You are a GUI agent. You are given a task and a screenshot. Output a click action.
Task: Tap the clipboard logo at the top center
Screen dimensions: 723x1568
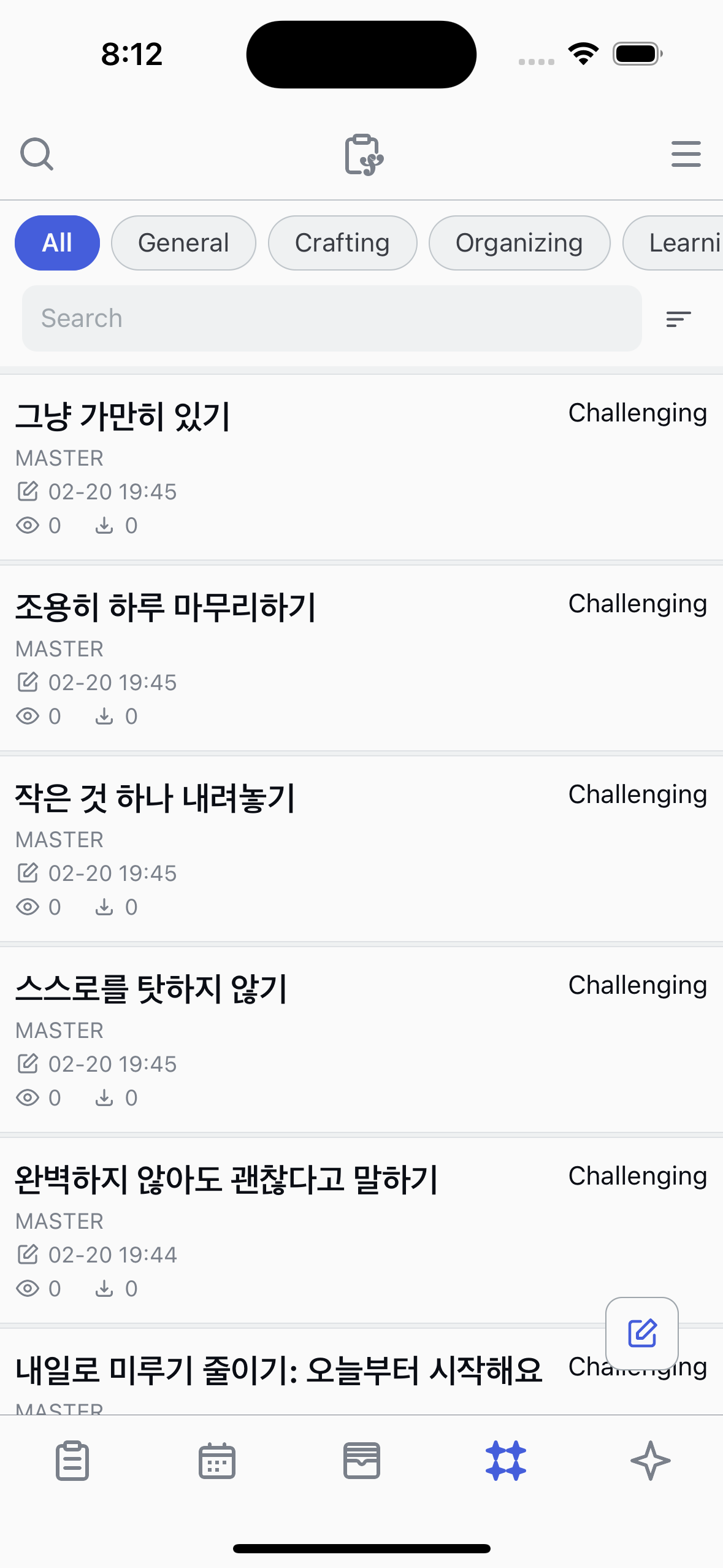(361, 155)
